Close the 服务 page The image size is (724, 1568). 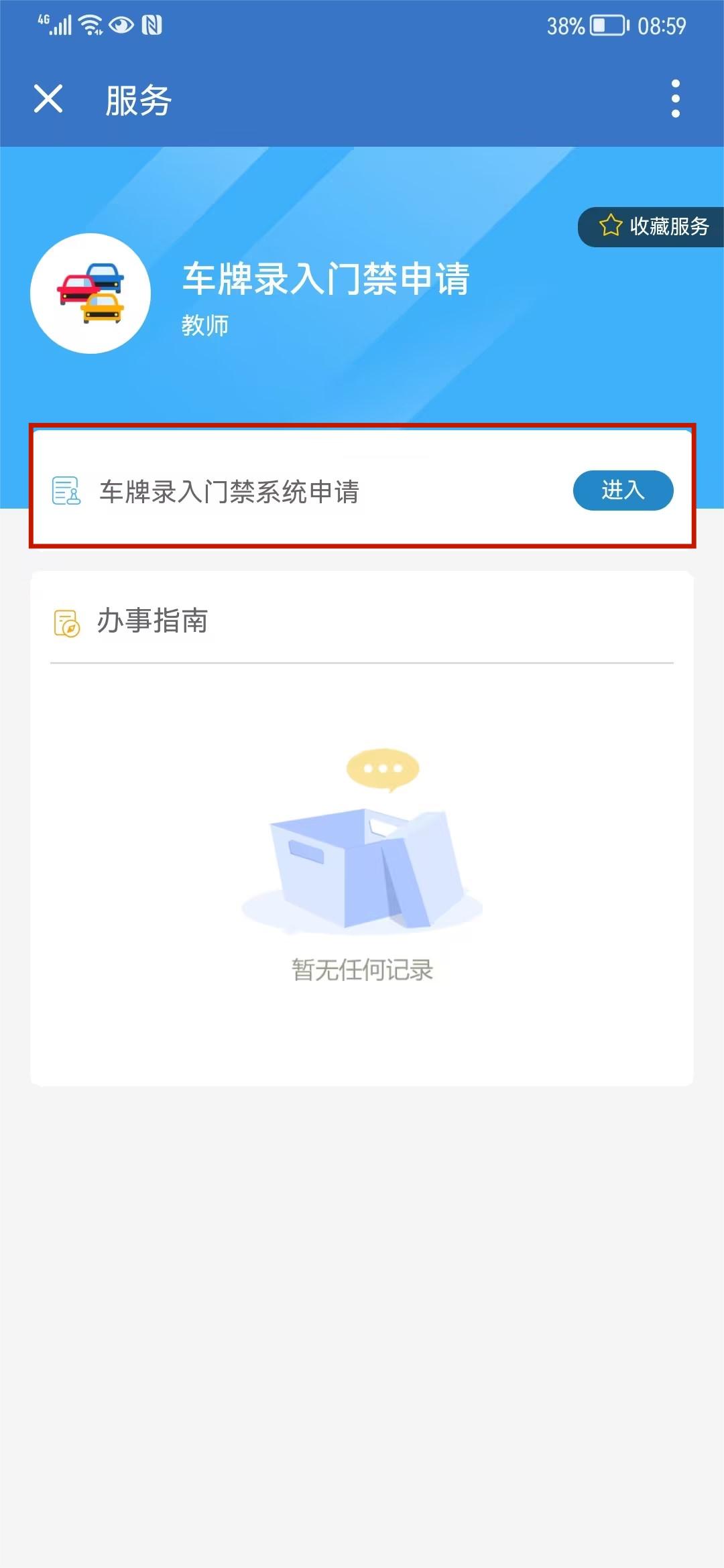[48, 99]
